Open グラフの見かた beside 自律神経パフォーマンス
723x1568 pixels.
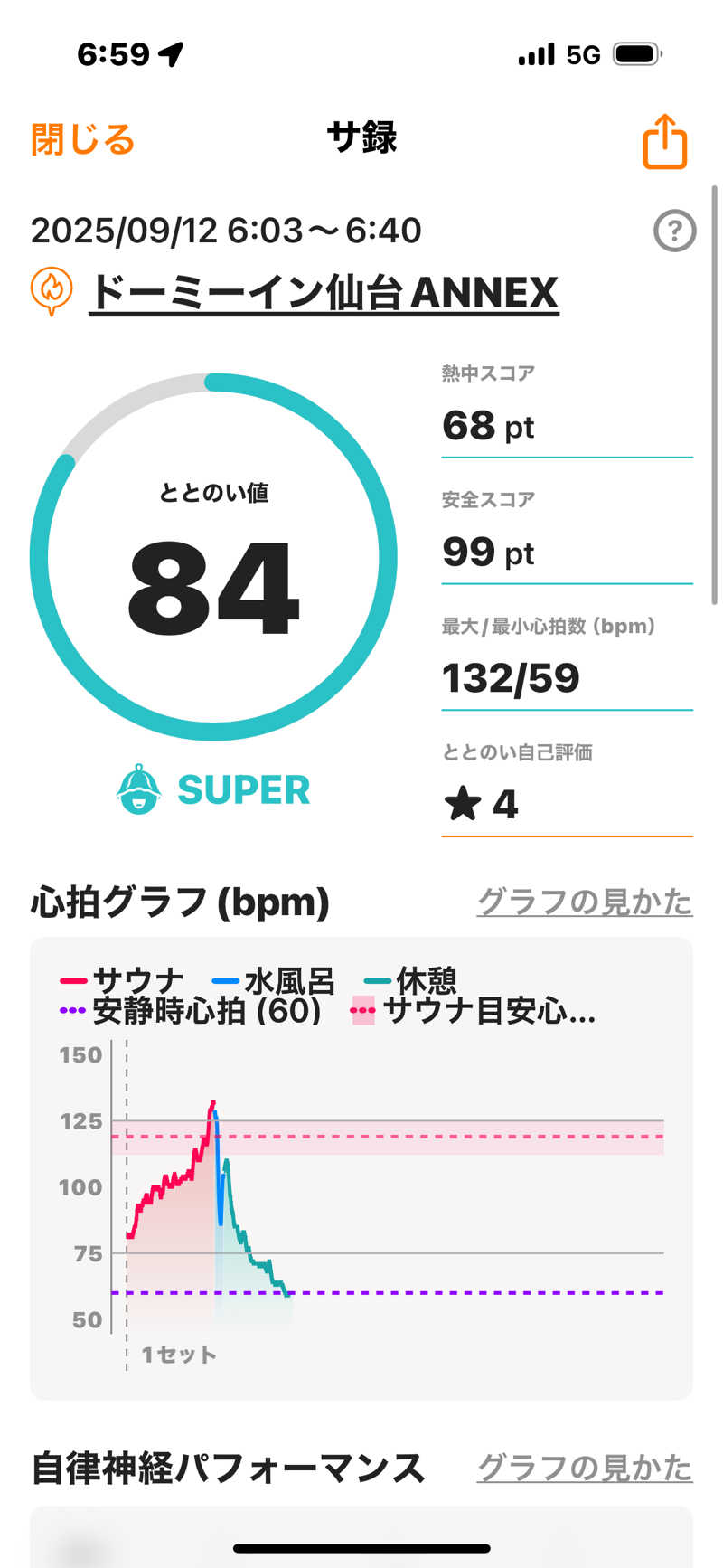tap(584, 1467)
